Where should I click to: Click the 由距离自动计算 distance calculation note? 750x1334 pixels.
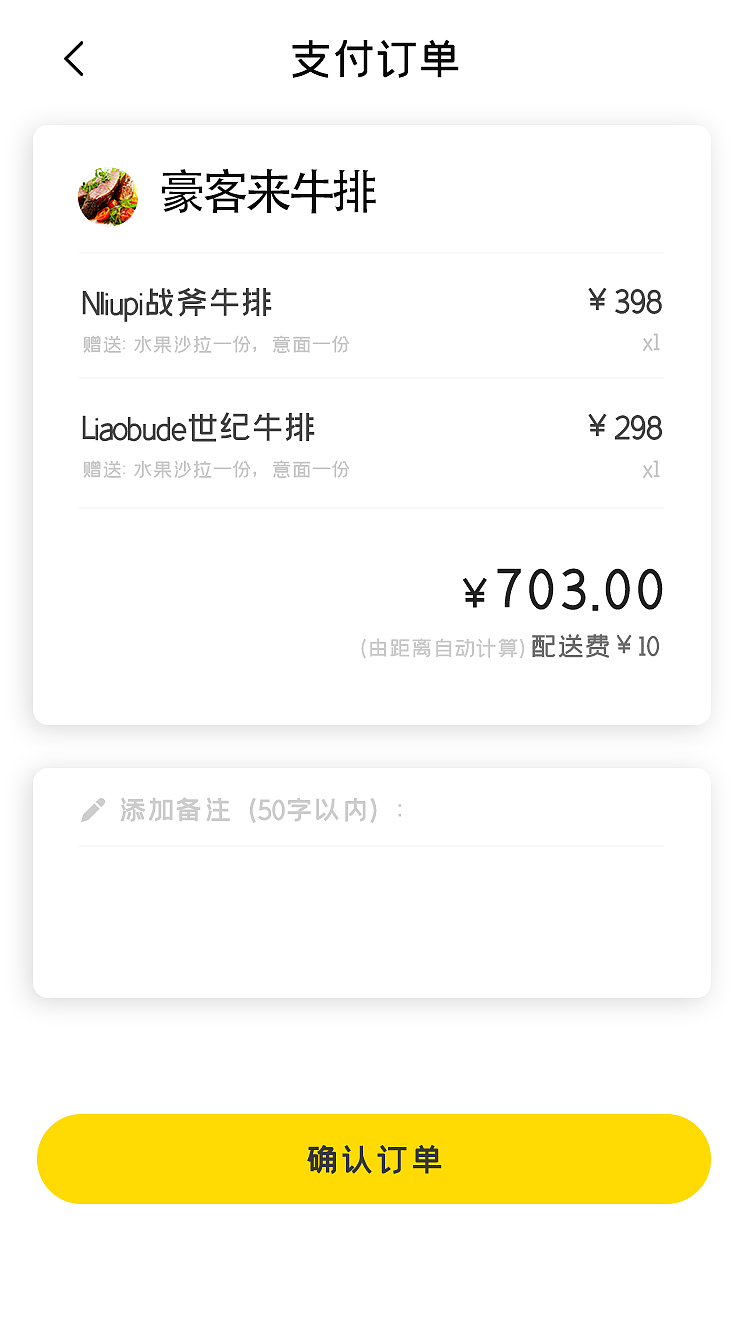tap(443, 647)
